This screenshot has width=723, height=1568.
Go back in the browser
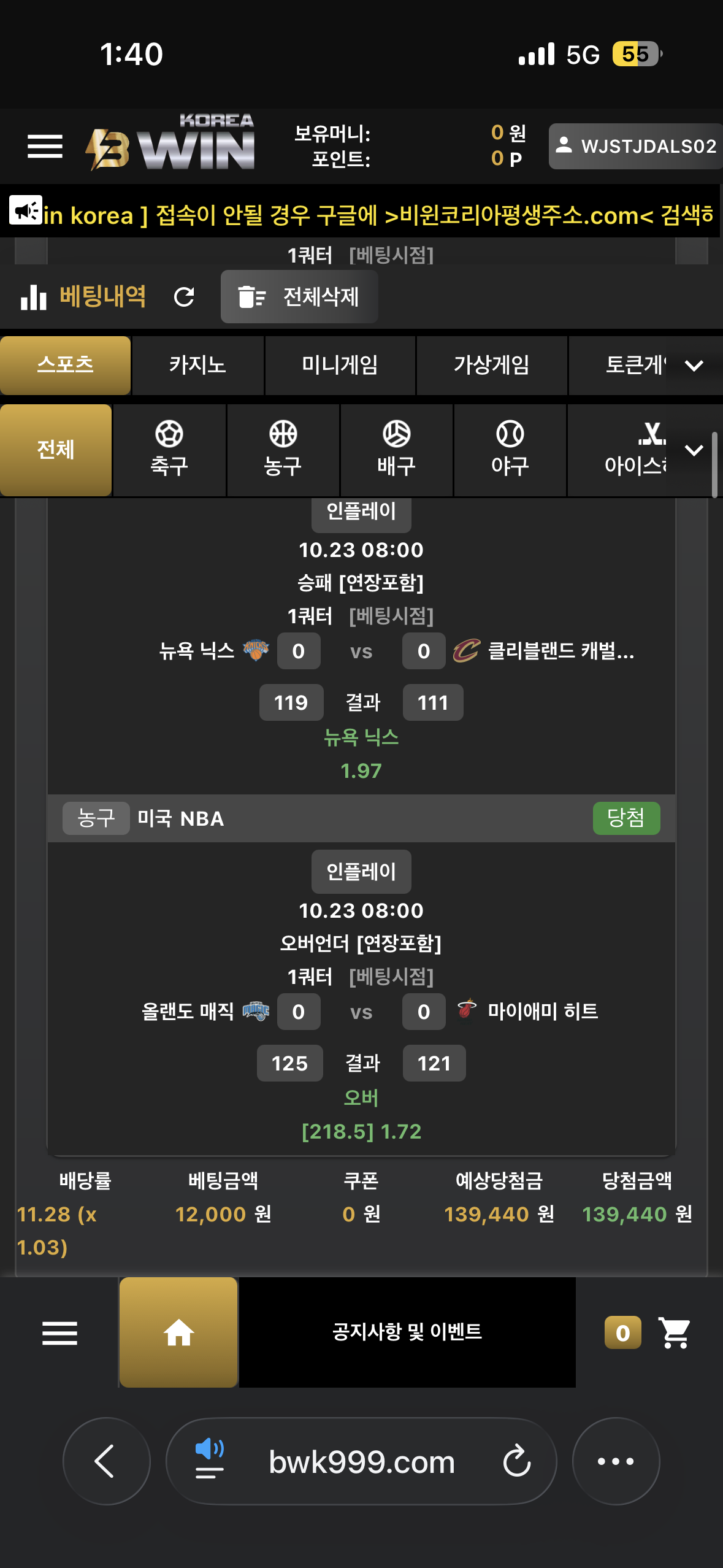pos(106,1461)
